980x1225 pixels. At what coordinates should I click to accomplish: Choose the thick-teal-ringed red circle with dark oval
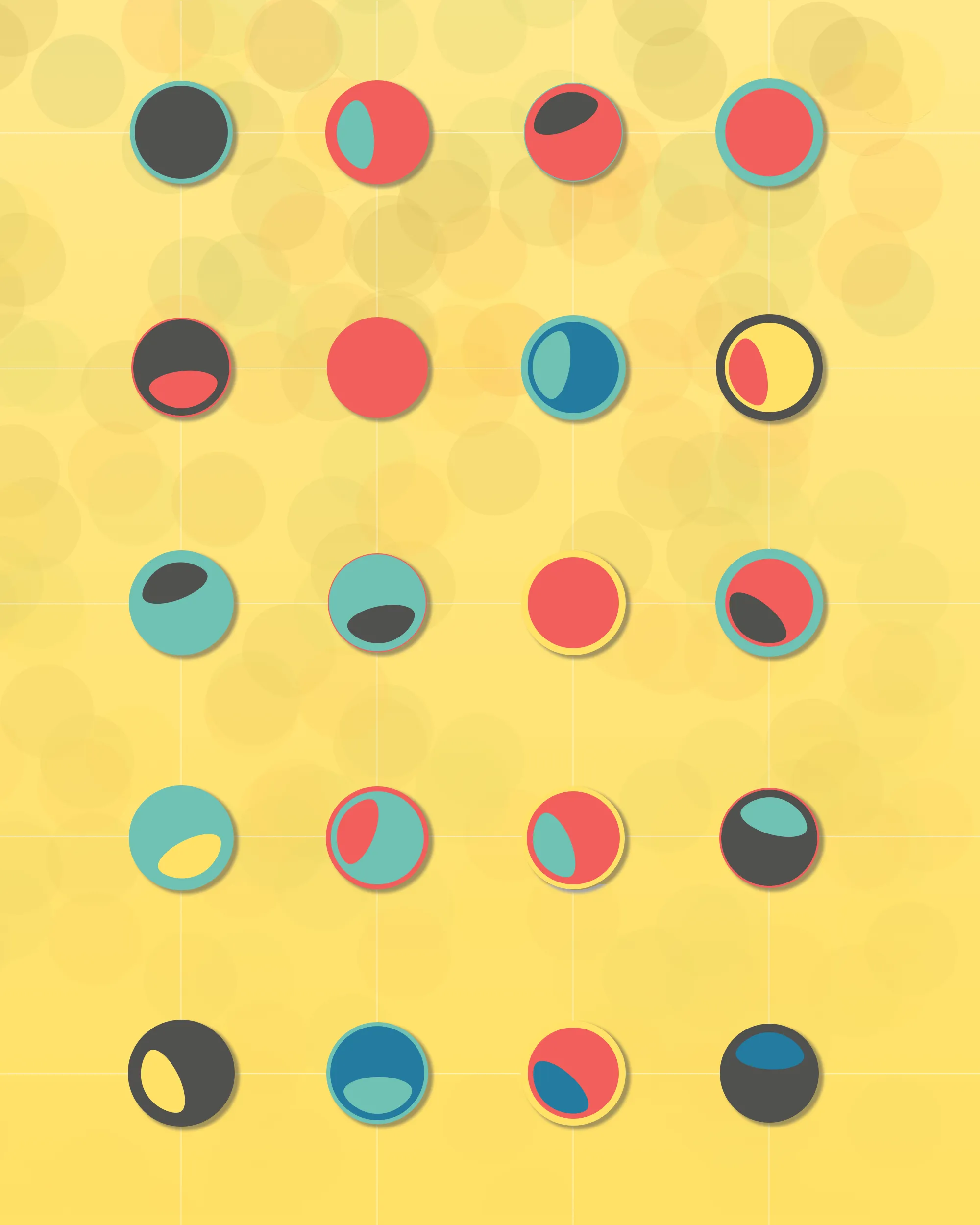pyautogui.click(x=769, y=602)
